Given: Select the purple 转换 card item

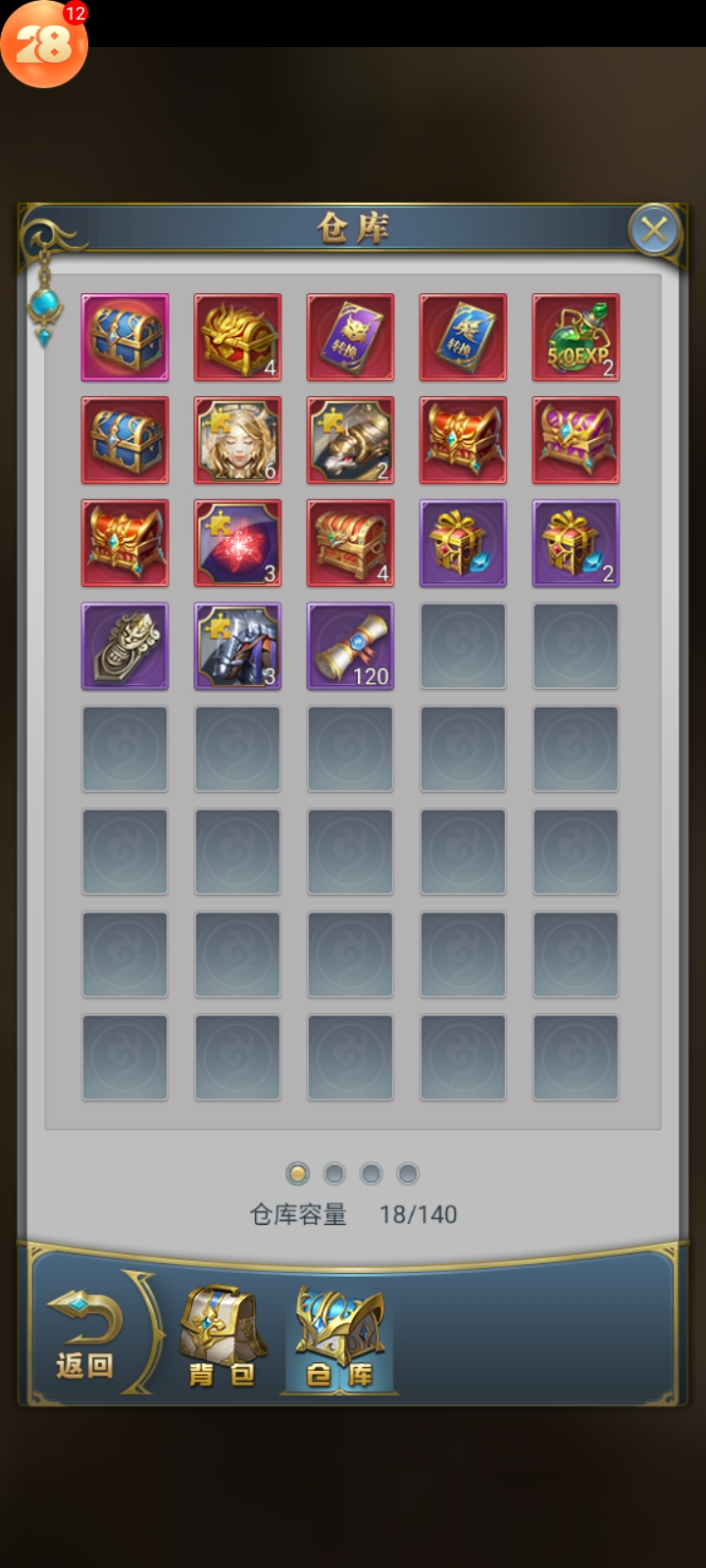Looking at the screenshot, I should pyautogui.click(x=350, y=337).
